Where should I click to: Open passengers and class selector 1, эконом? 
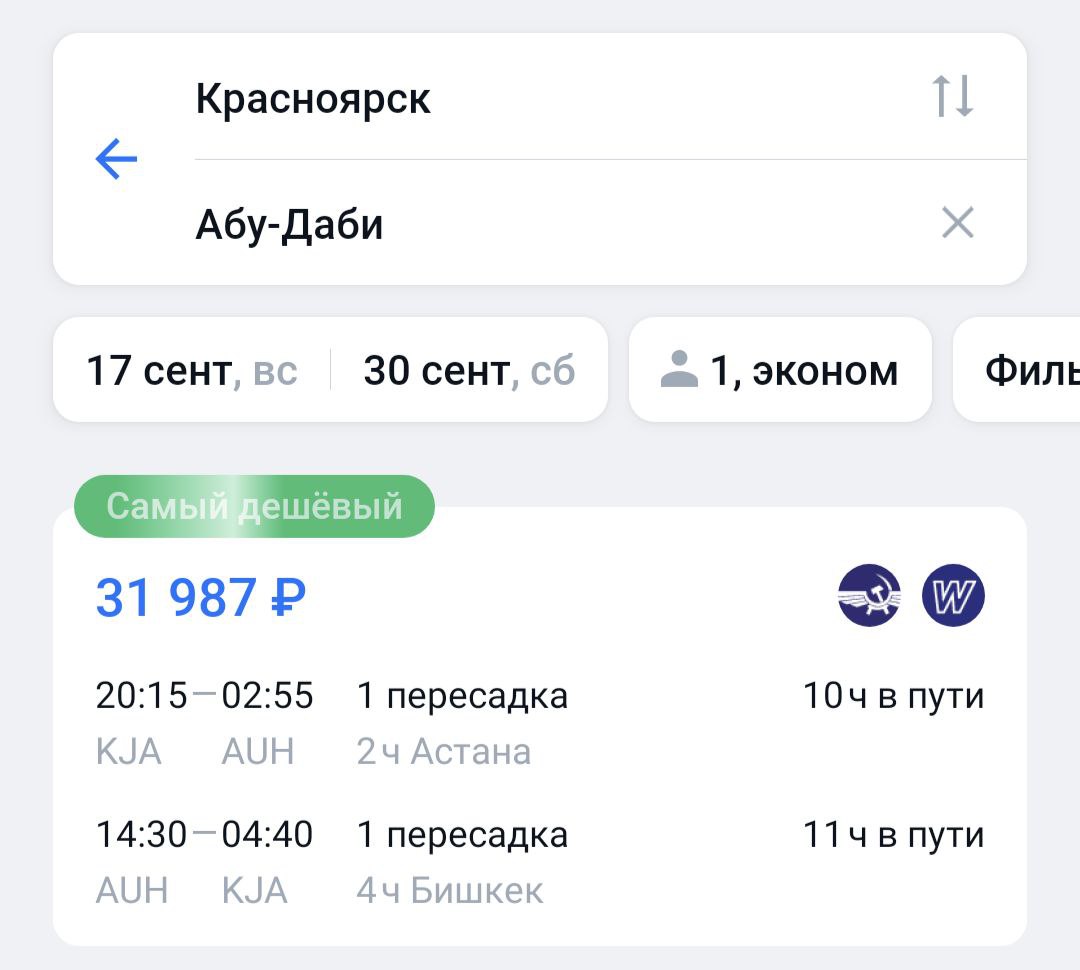pos(780,371)
